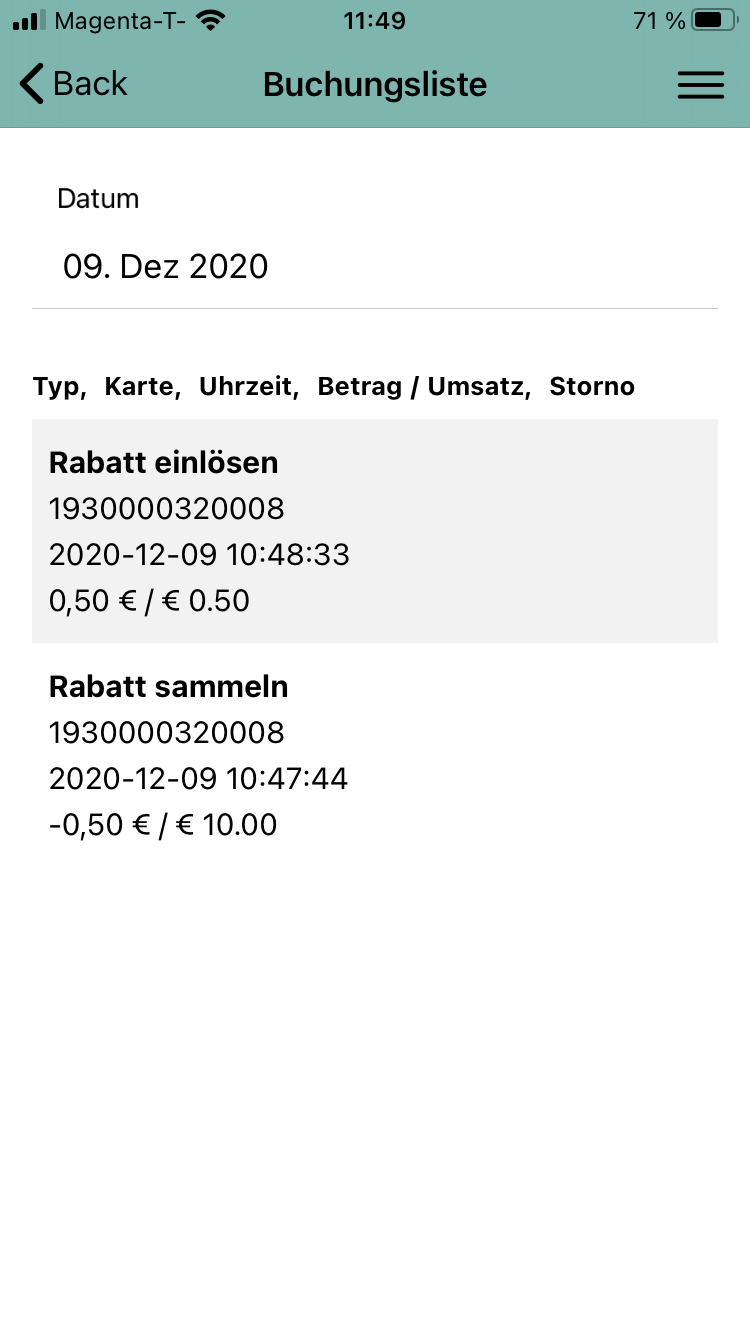Go back using the Back button

74,84
